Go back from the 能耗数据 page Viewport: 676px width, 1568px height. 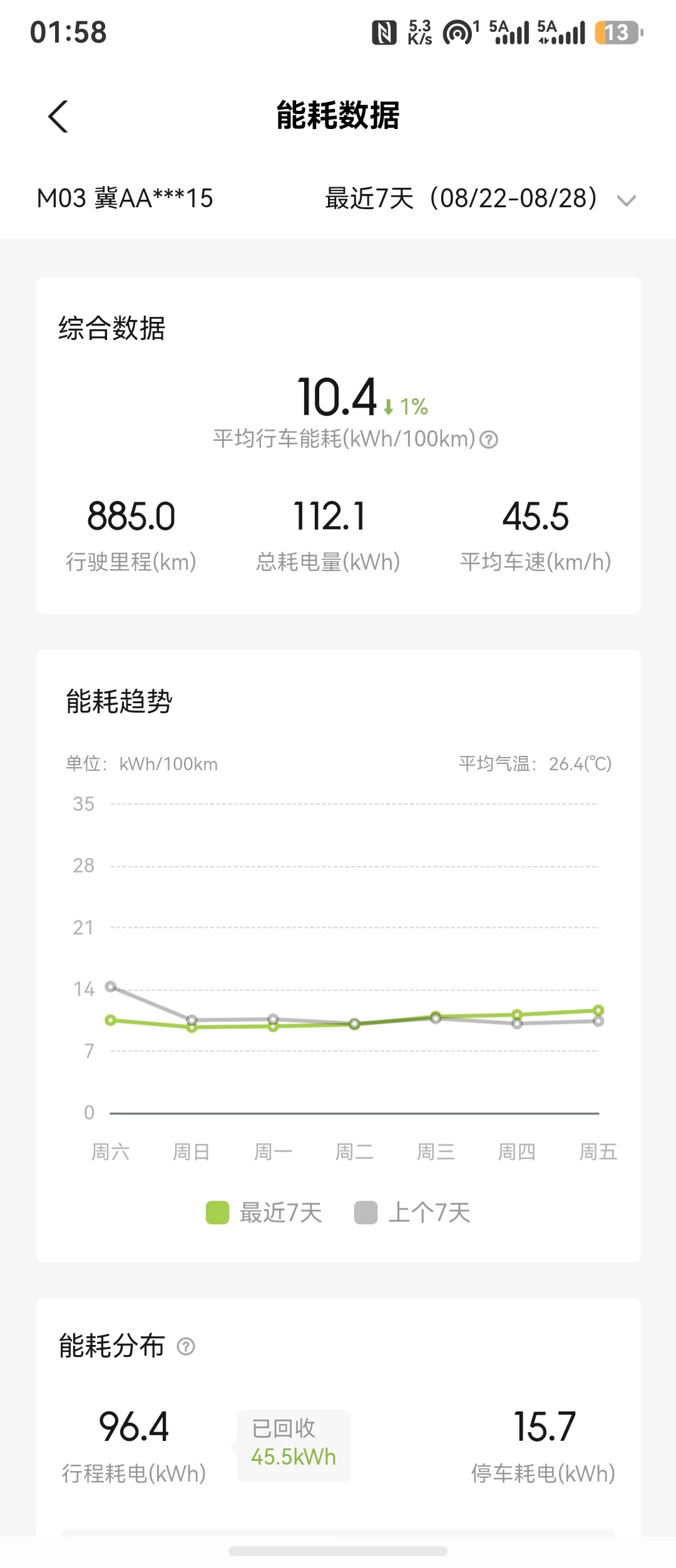coord(58,116)
